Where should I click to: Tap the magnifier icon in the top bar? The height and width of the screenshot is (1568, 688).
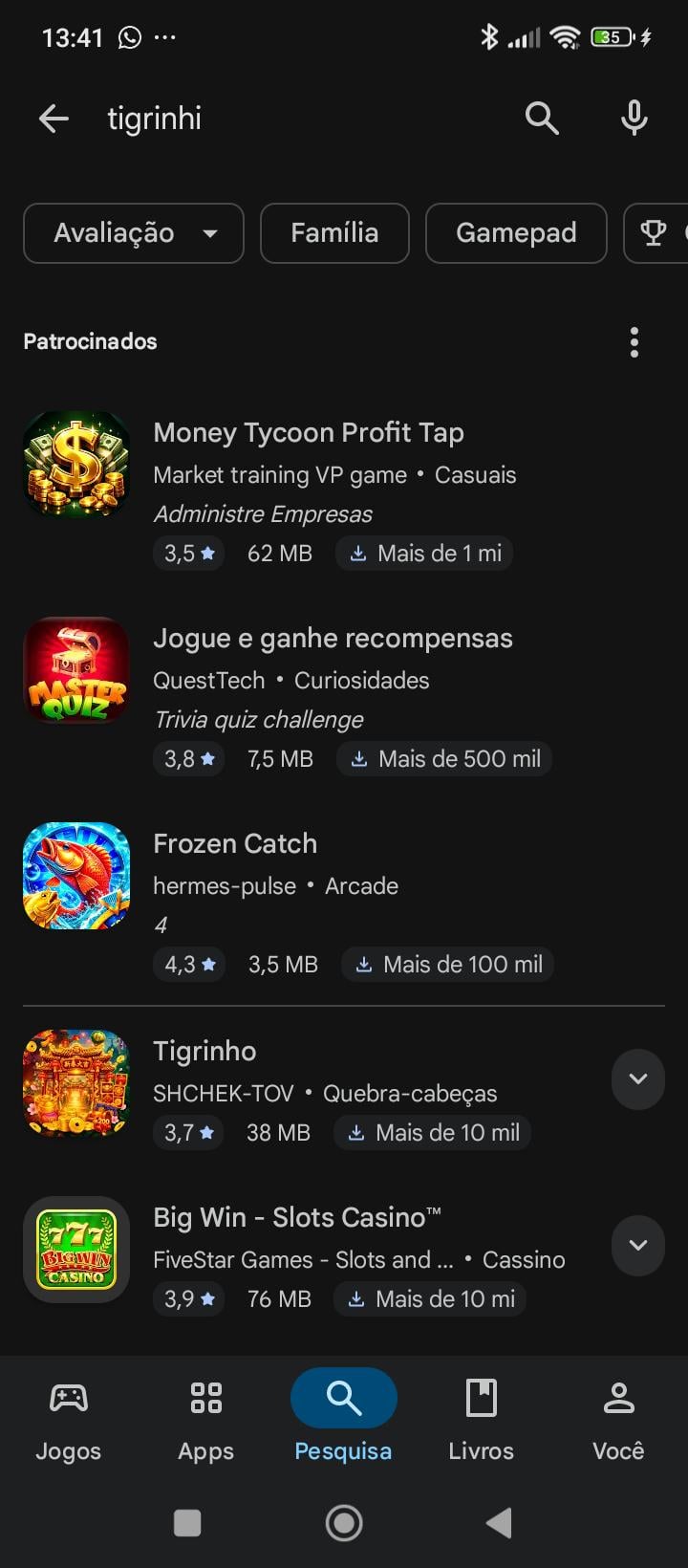[542, 119]
